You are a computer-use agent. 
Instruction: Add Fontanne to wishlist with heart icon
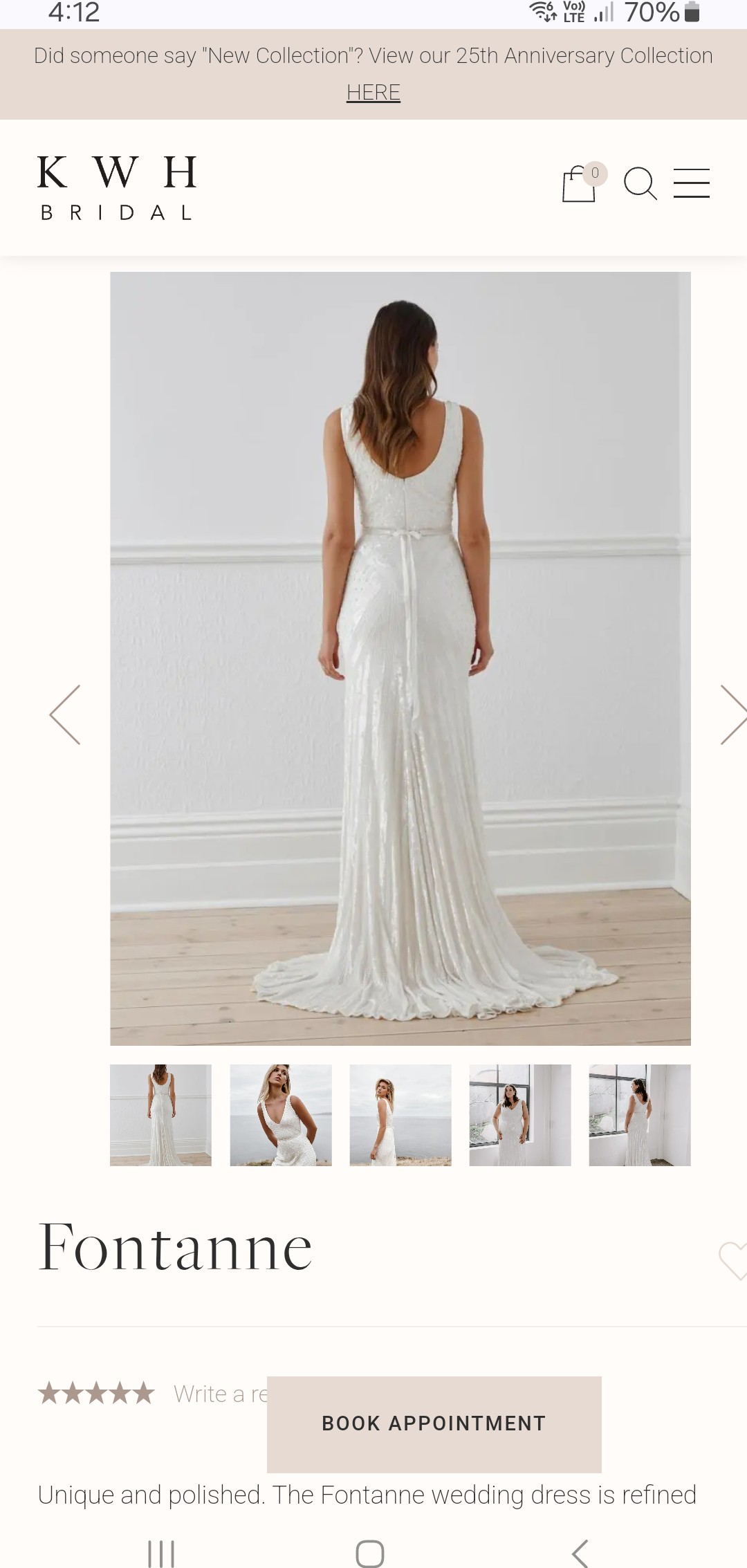pyautogui.click(x=733, y=1261)
